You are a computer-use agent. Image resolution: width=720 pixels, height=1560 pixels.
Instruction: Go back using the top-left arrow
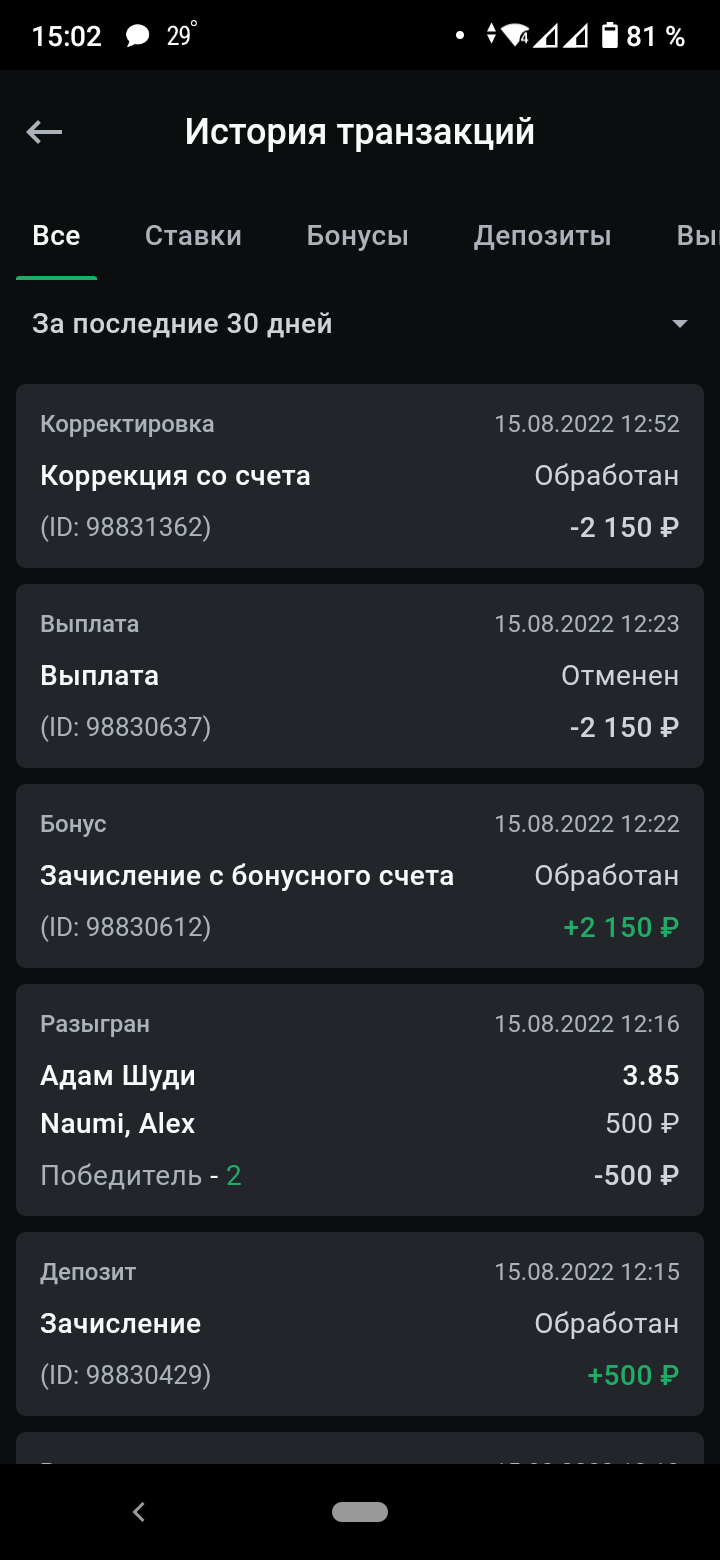tap(44, 132)
